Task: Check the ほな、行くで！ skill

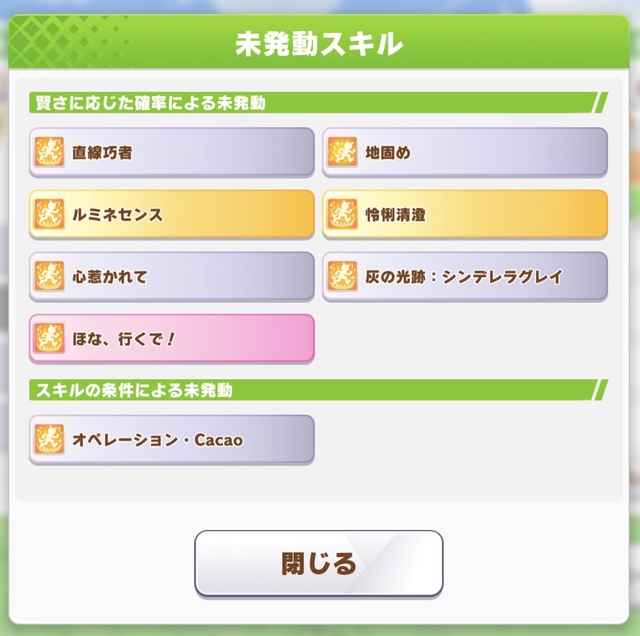Action: 171,339
